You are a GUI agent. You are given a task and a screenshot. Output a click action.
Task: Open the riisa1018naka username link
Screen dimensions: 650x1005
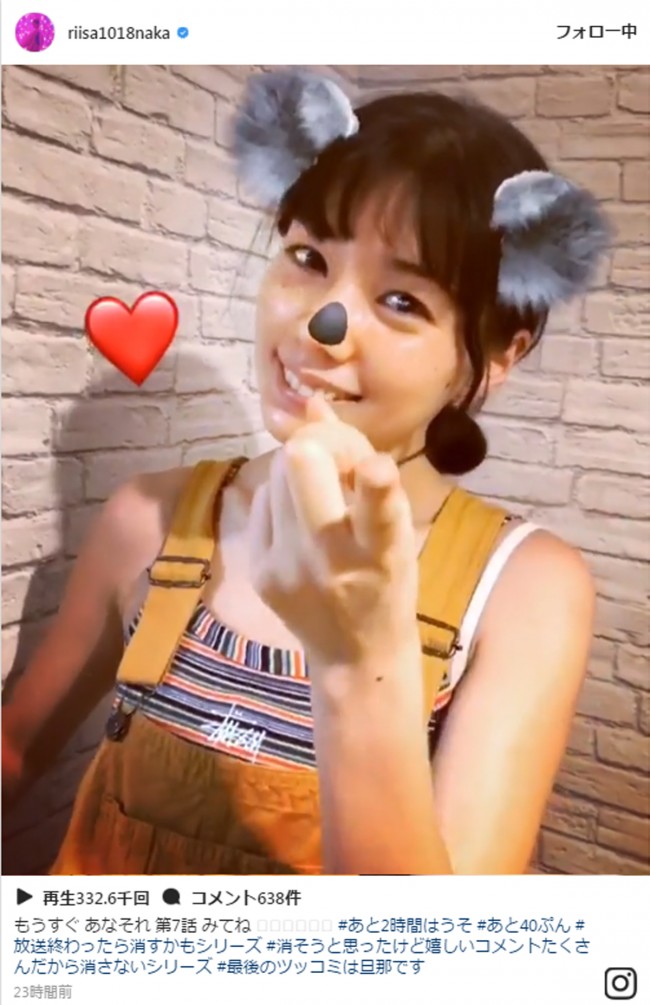pos(122,32)
